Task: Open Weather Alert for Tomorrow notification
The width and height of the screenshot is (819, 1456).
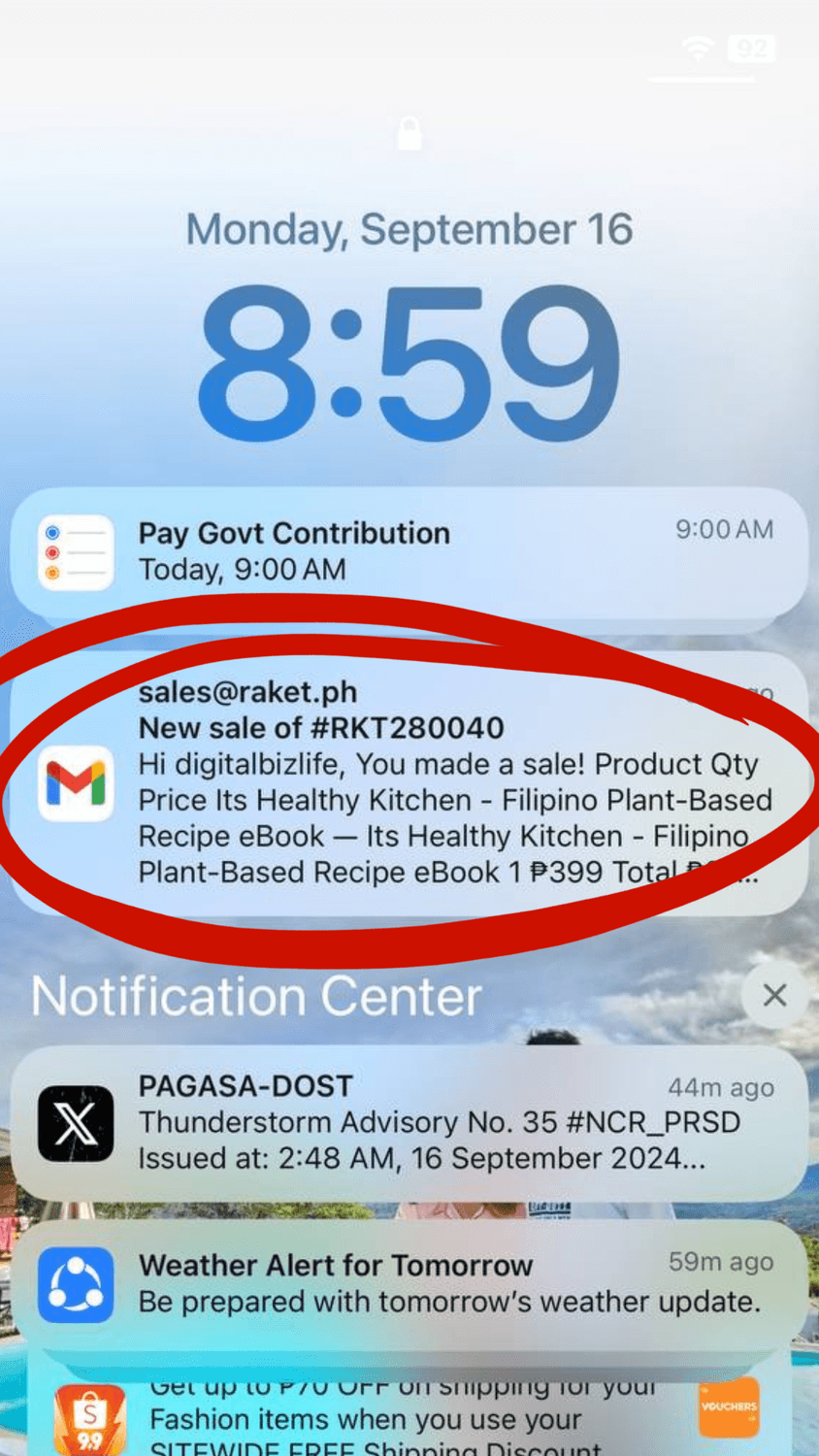Action: coord(408,1283)
